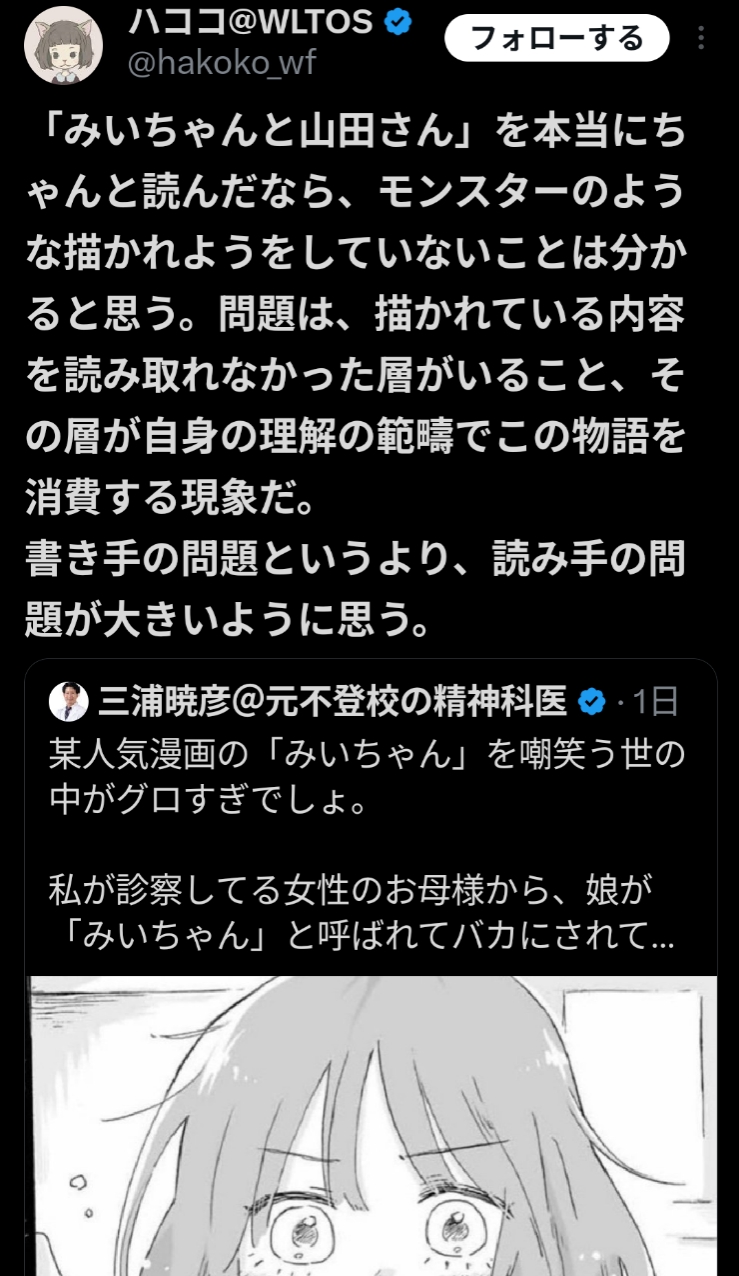Open the @hakoko_wf handle link
The image size is (739, 1276).
222,62
